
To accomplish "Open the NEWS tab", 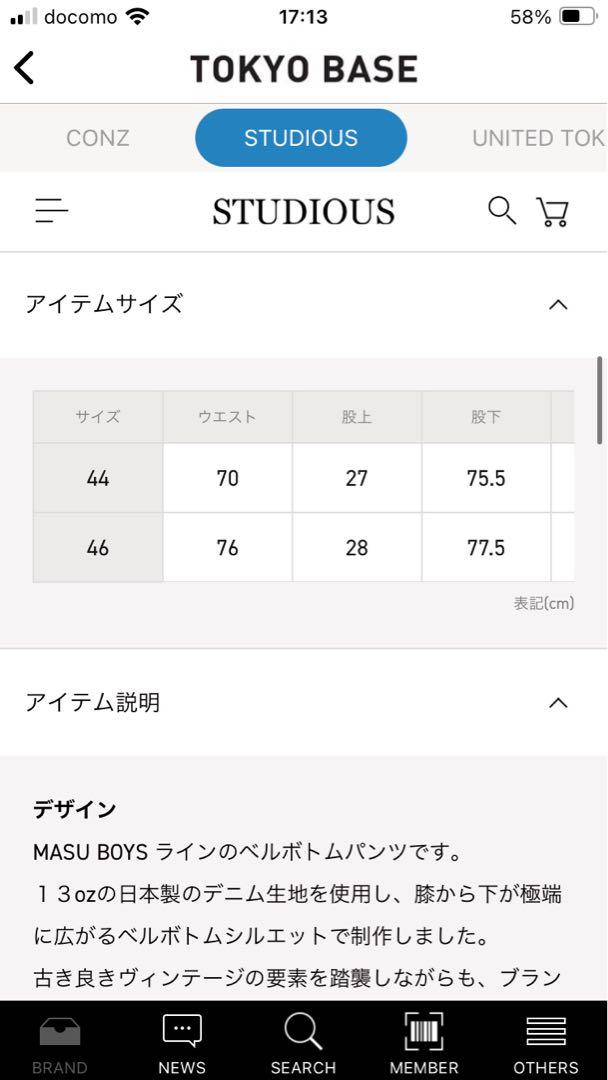I will [x=182, y=1042].
